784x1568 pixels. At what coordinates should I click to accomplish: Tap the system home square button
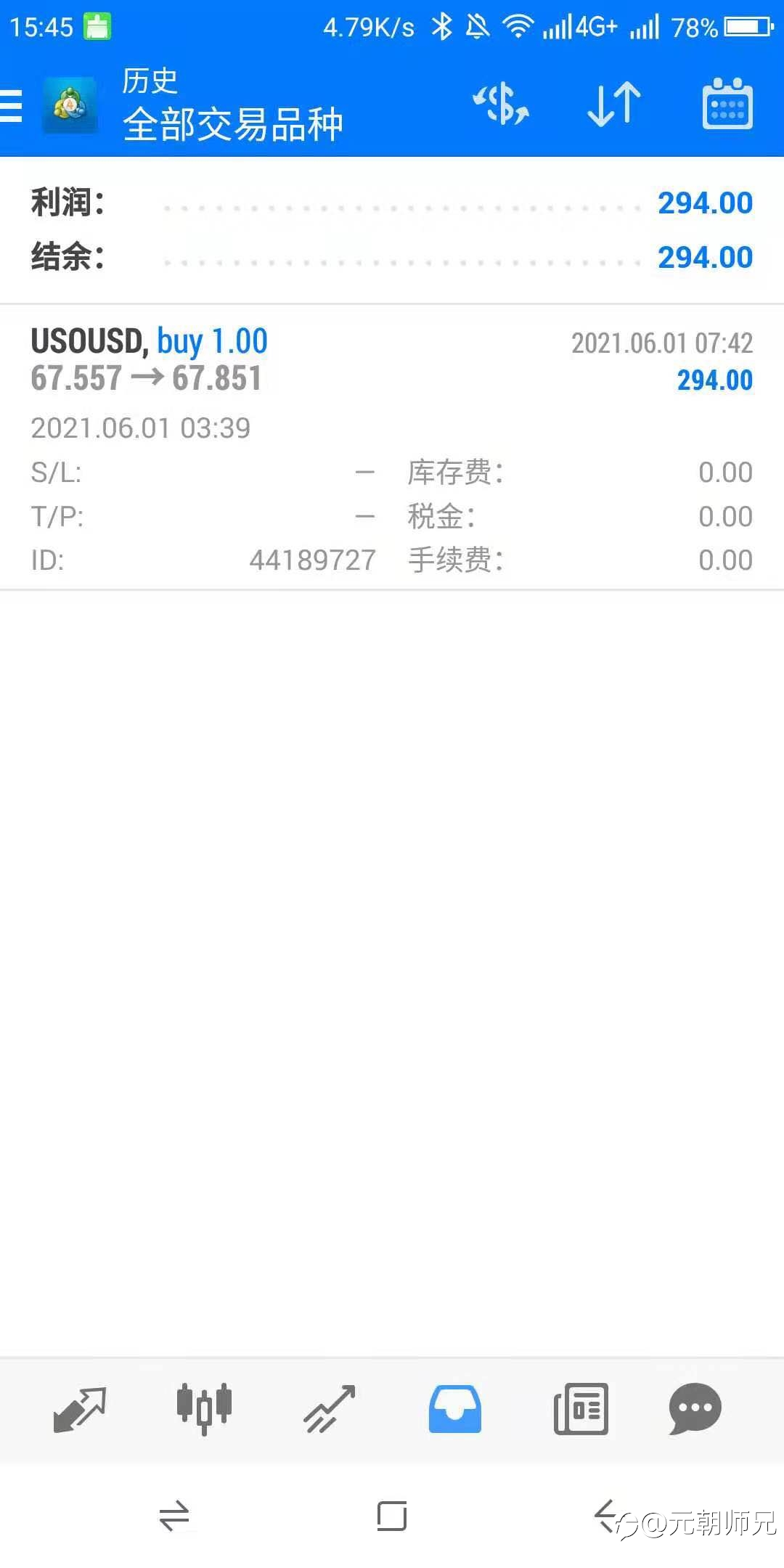[392, 1516]
